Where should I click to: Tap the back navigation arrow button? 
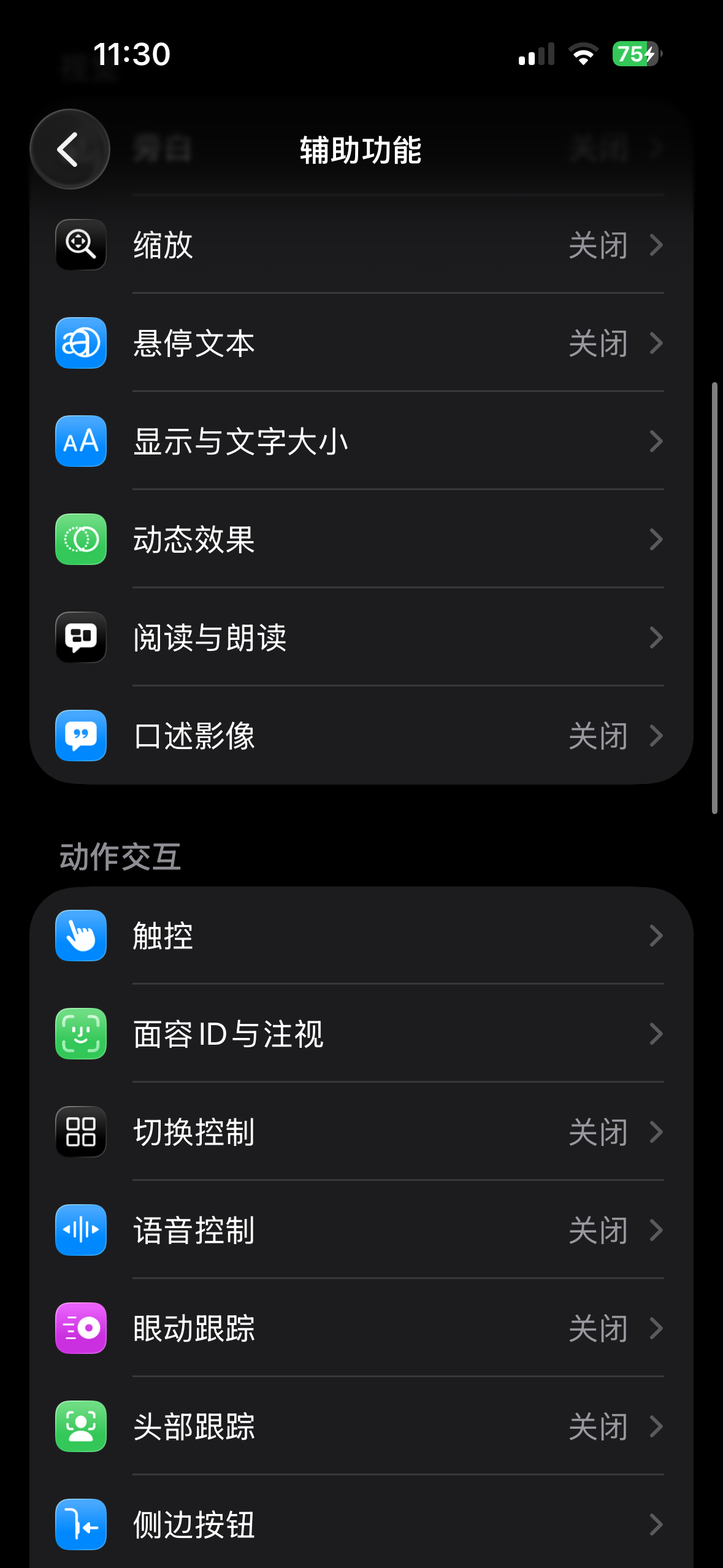pos(69,149)
